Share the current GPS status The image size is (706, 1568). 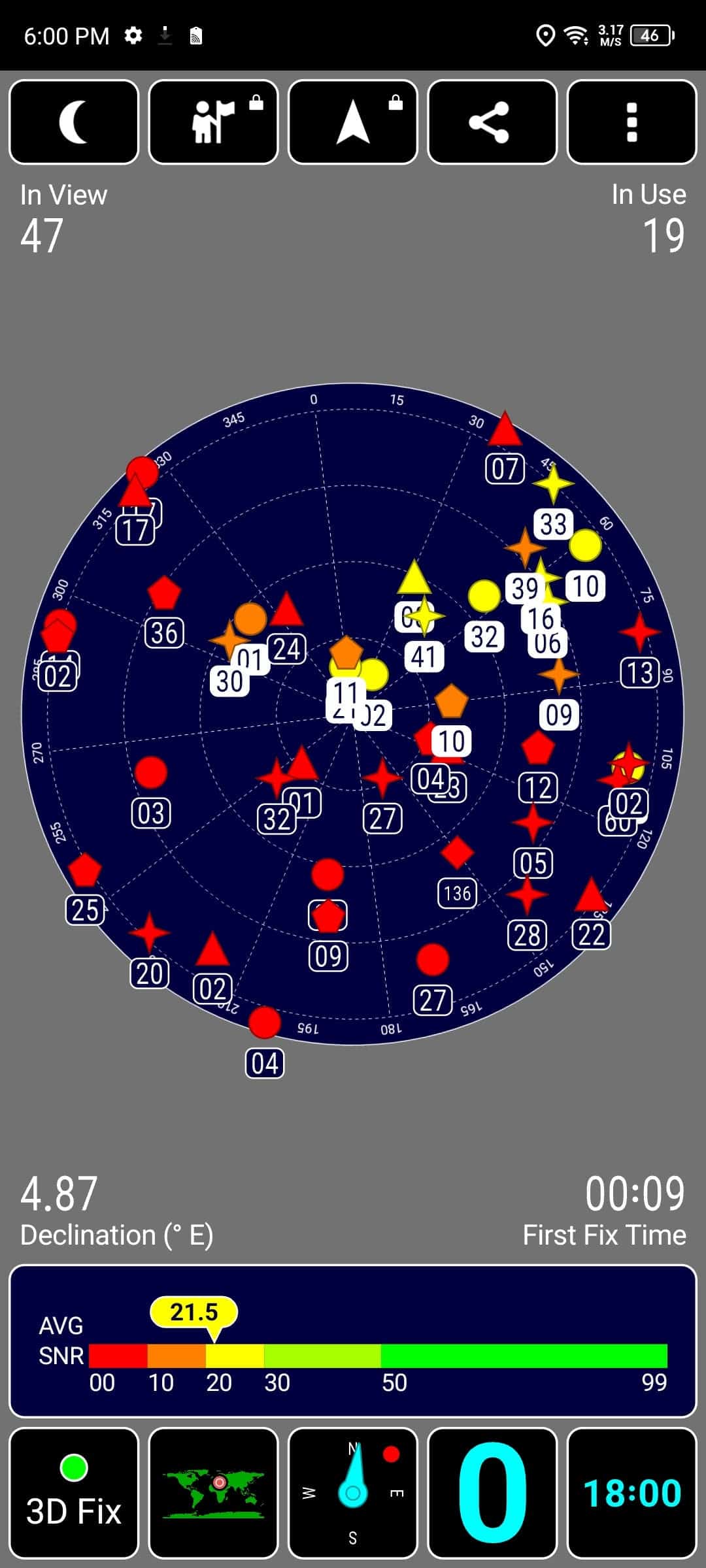point(492,122)
